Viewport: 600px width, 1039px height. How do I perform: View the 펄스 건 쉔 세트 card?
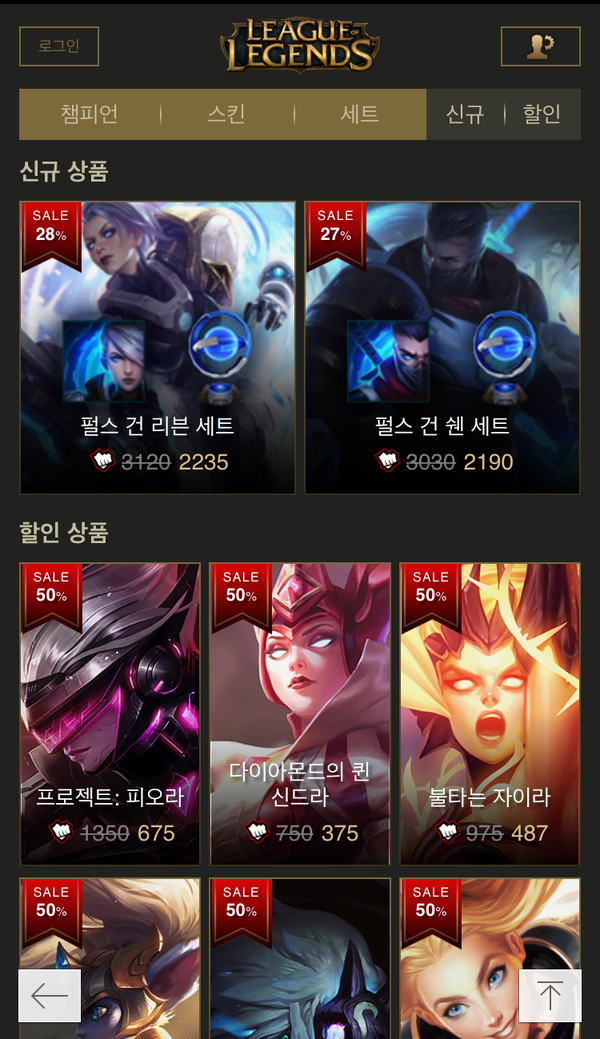(442, 348)
